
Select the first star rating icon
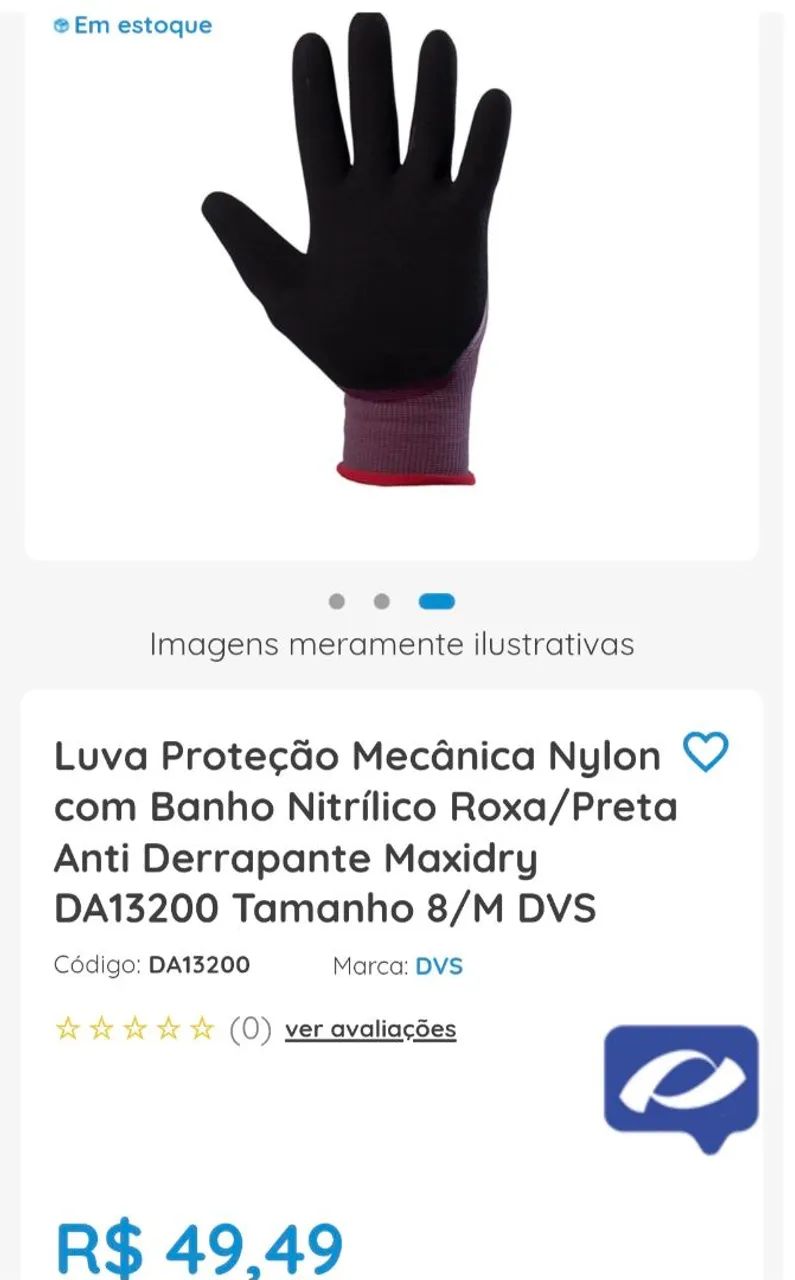(68, 1026)
